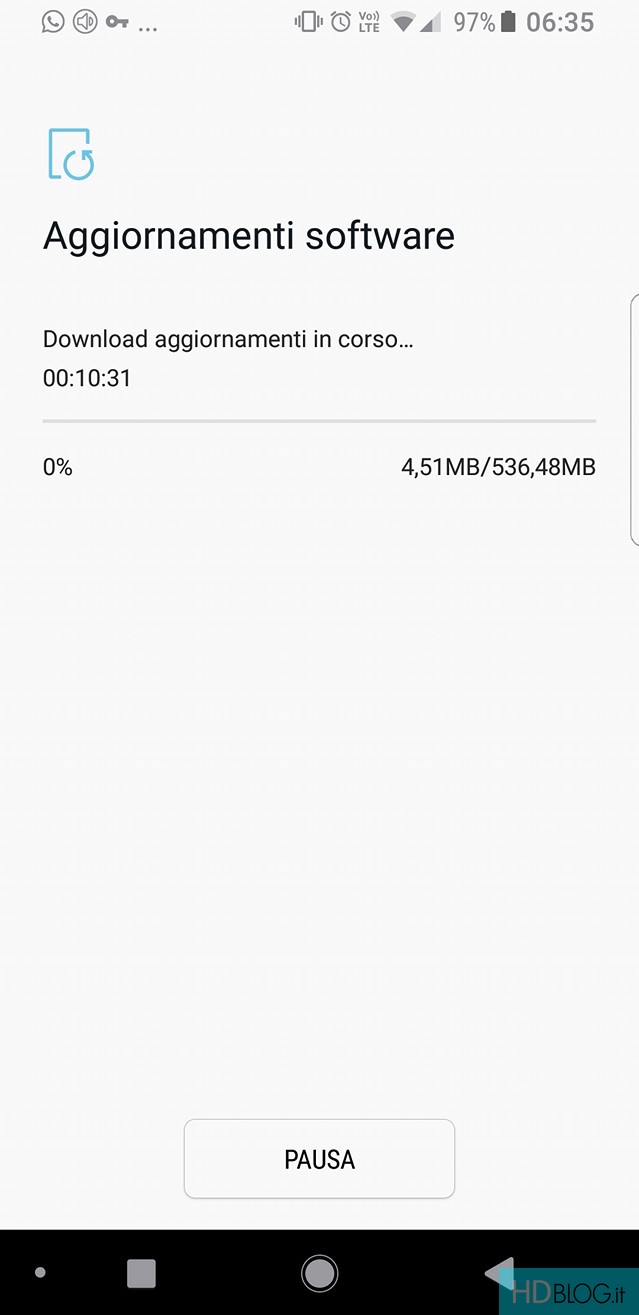Go to the home screen
Viewport: 639px width, 1315px height.
pos(319,1273)
